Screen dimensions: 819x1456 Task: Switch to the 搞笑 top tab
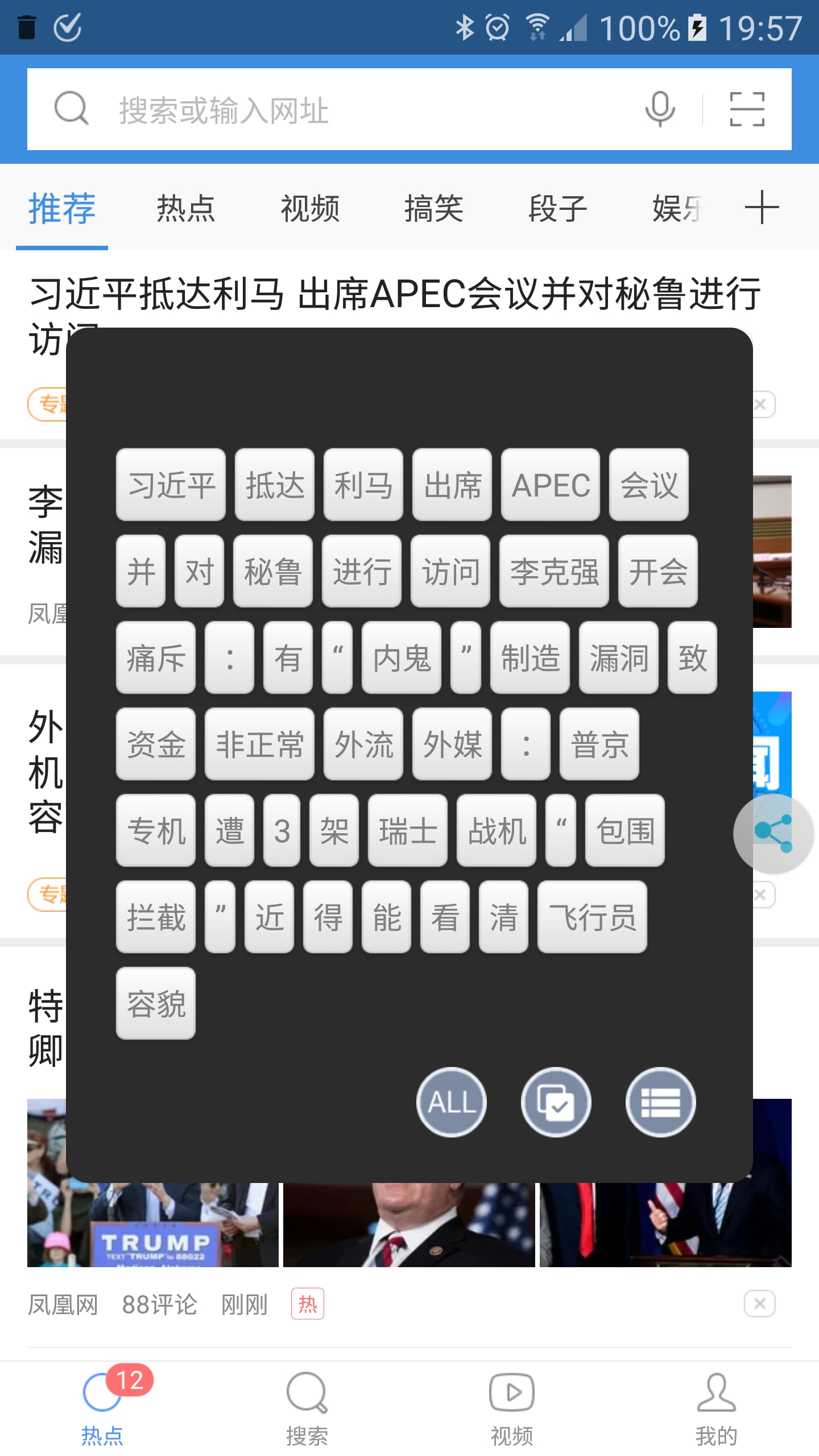pyautogui.click(x=433, y=208)
